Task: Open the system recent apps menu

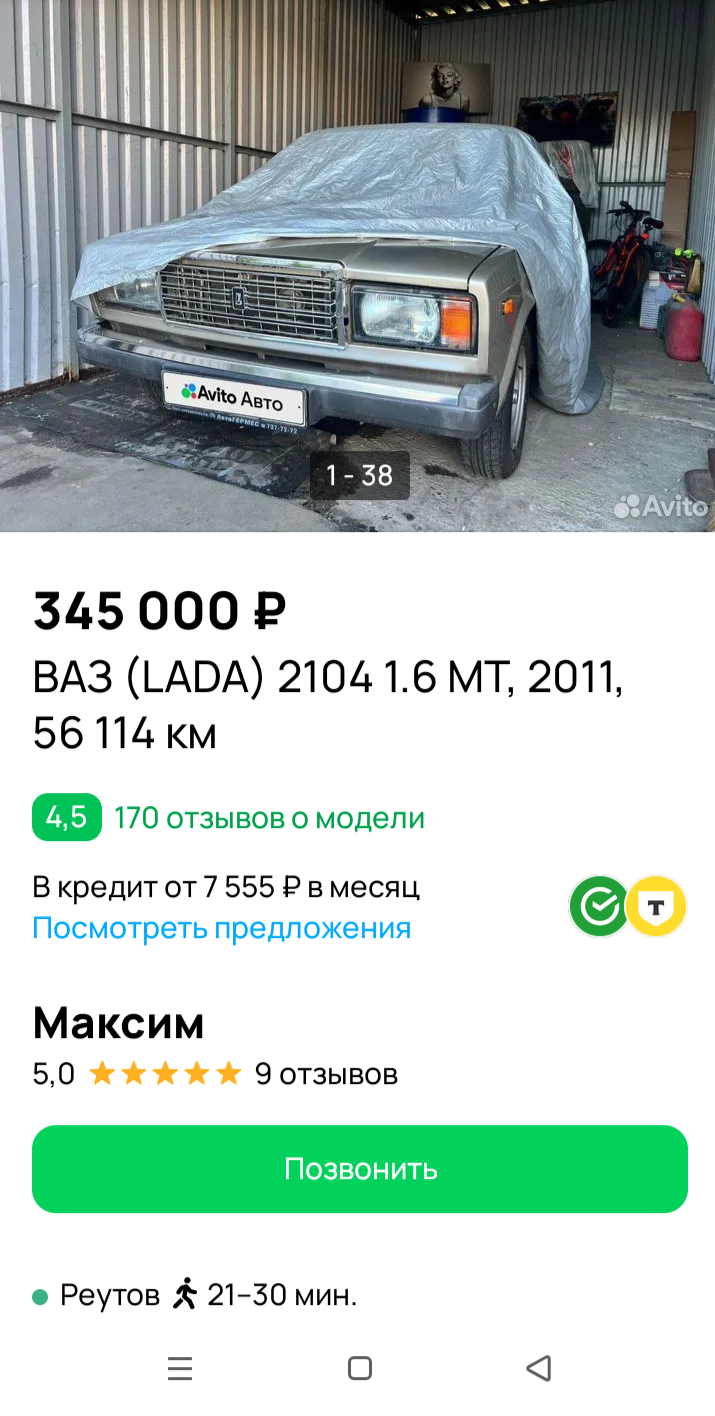Action: point(180,1368)
